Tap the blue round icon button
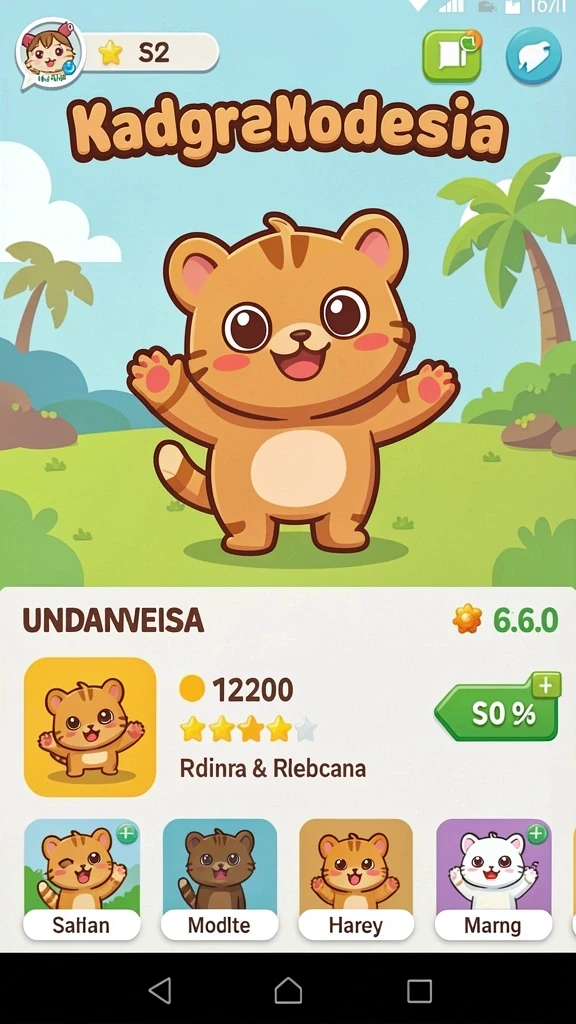Screen dimensions: 576x1024 pos(534,56)
